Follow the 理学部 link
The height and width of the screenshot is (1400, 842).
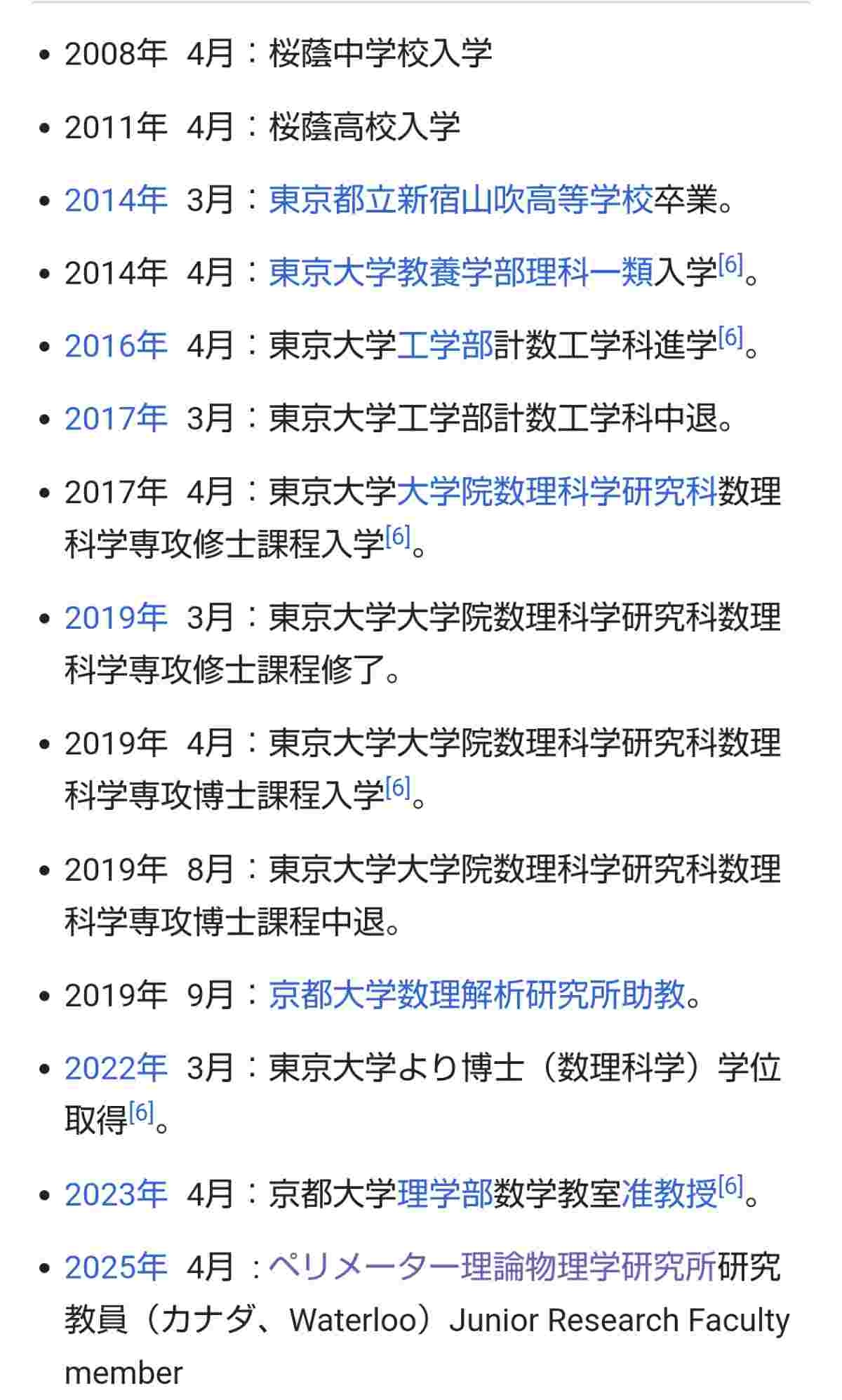(445, 1194)
